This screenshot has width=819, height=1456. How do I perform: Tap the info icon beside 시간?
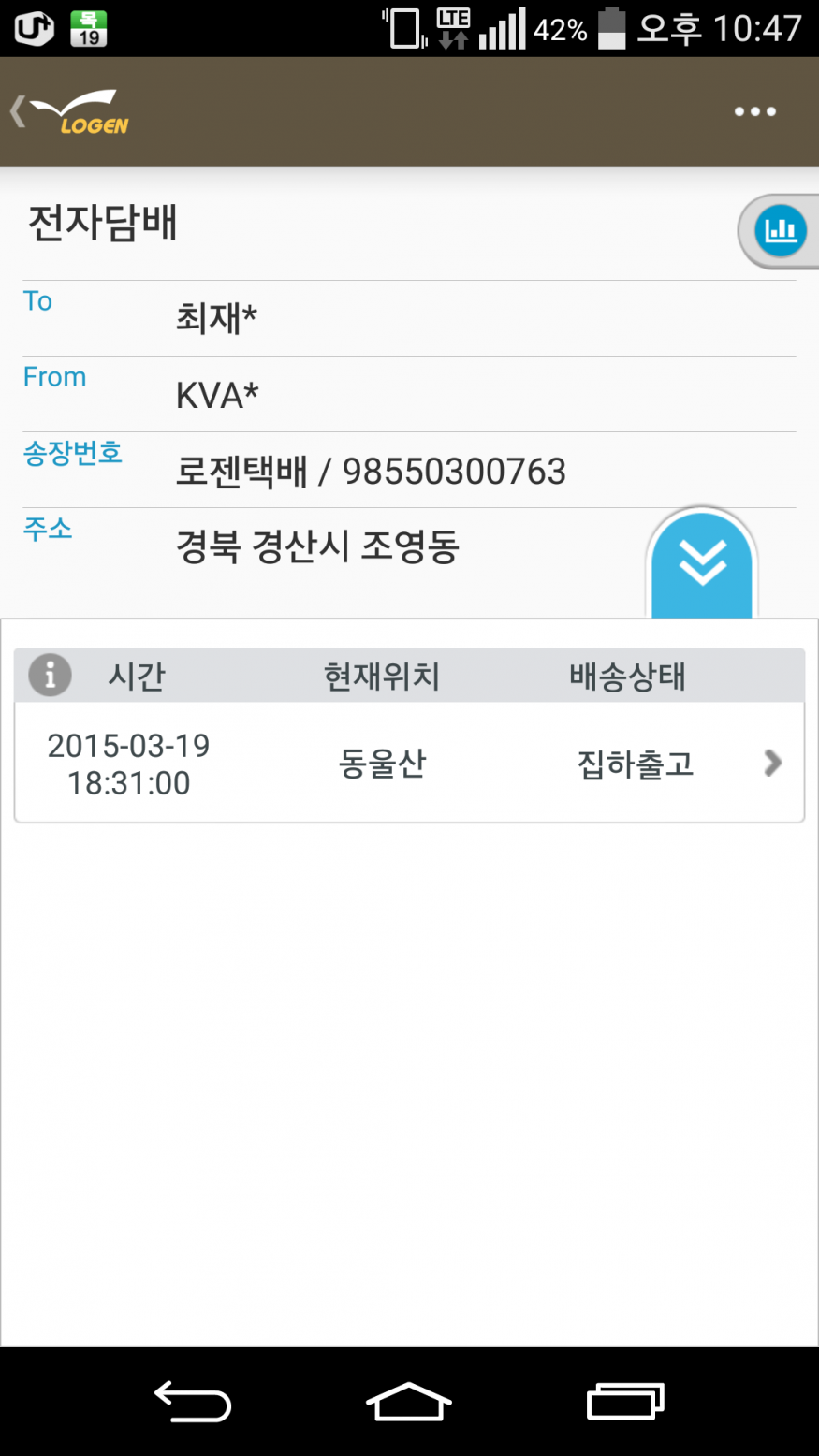click(50, 675)
